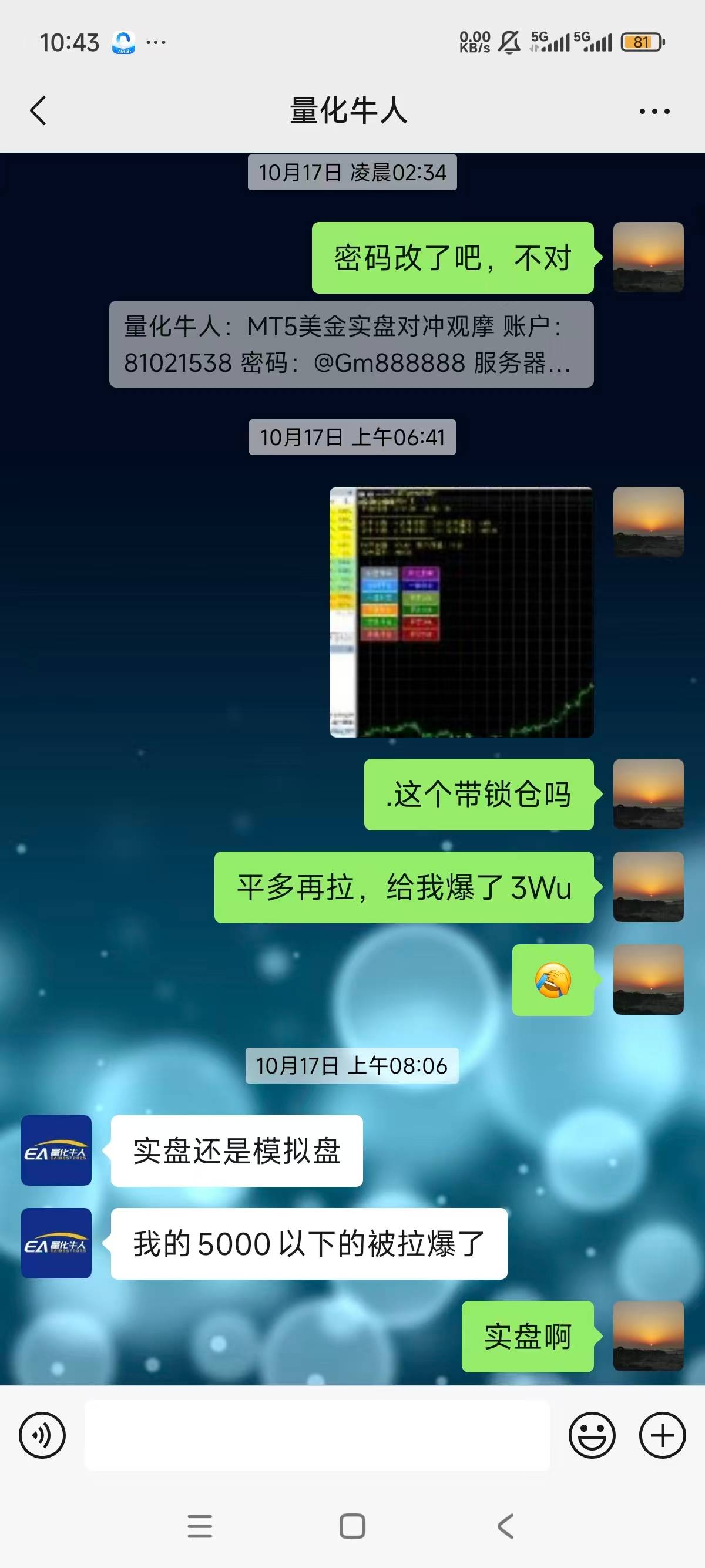
Task: Tap the back arrow to exit chat
Action: pyautogui.click(x=38, y=110)
